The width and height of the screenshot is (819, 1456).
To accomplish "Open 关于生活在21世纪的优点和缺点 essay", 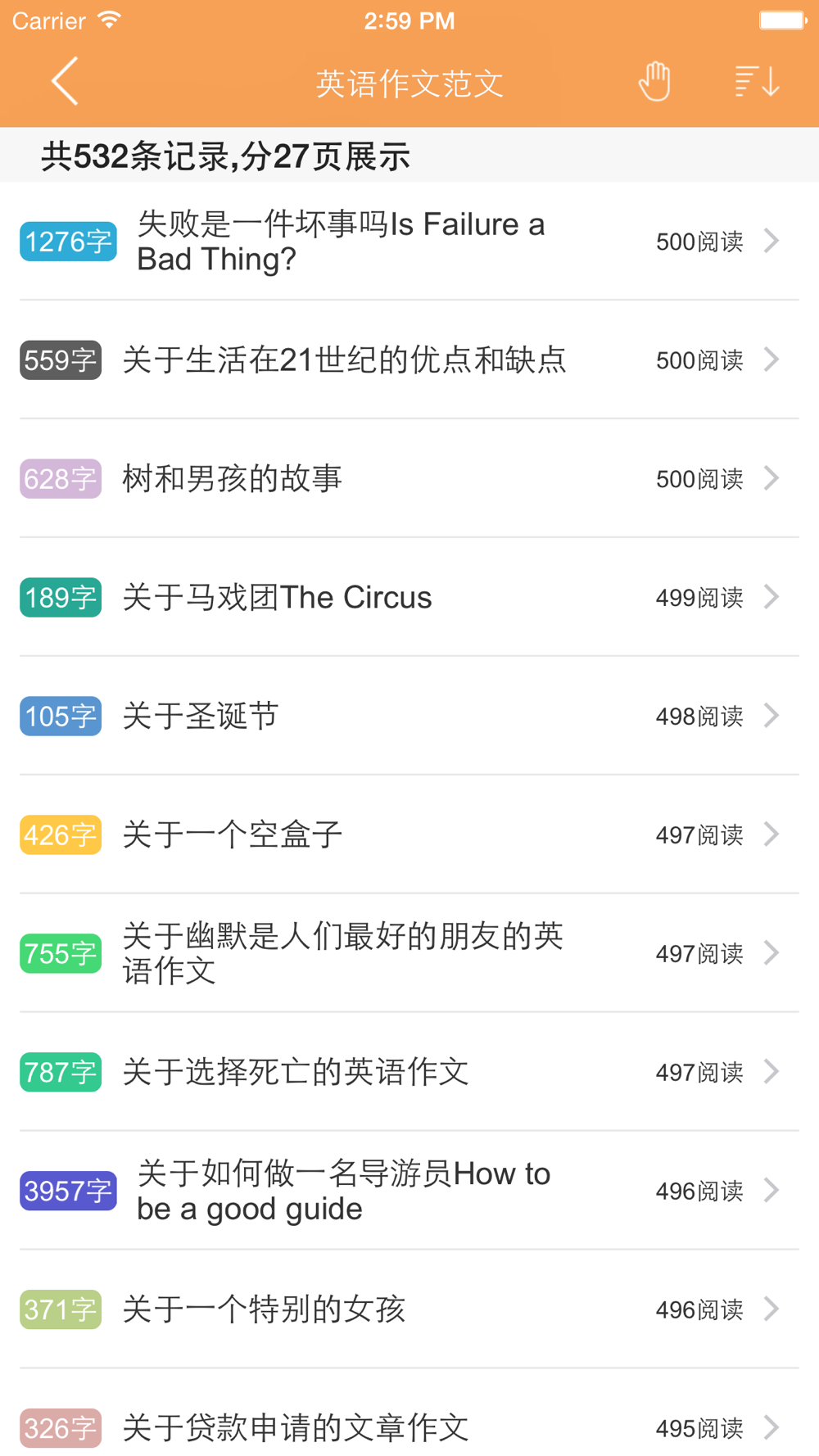I will (x=409, y=360).
